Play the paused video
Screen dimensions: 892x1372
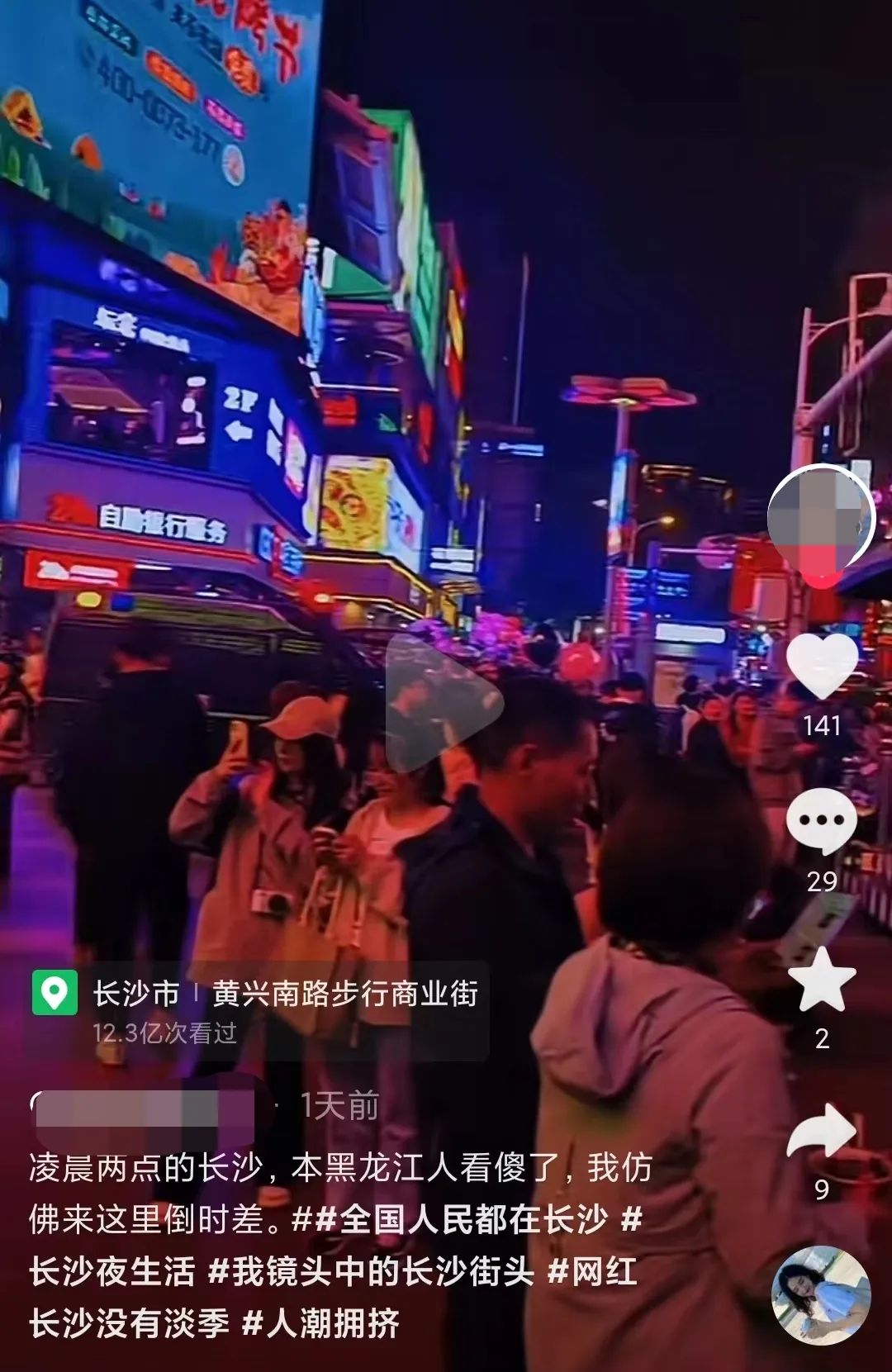coord(444,703)
